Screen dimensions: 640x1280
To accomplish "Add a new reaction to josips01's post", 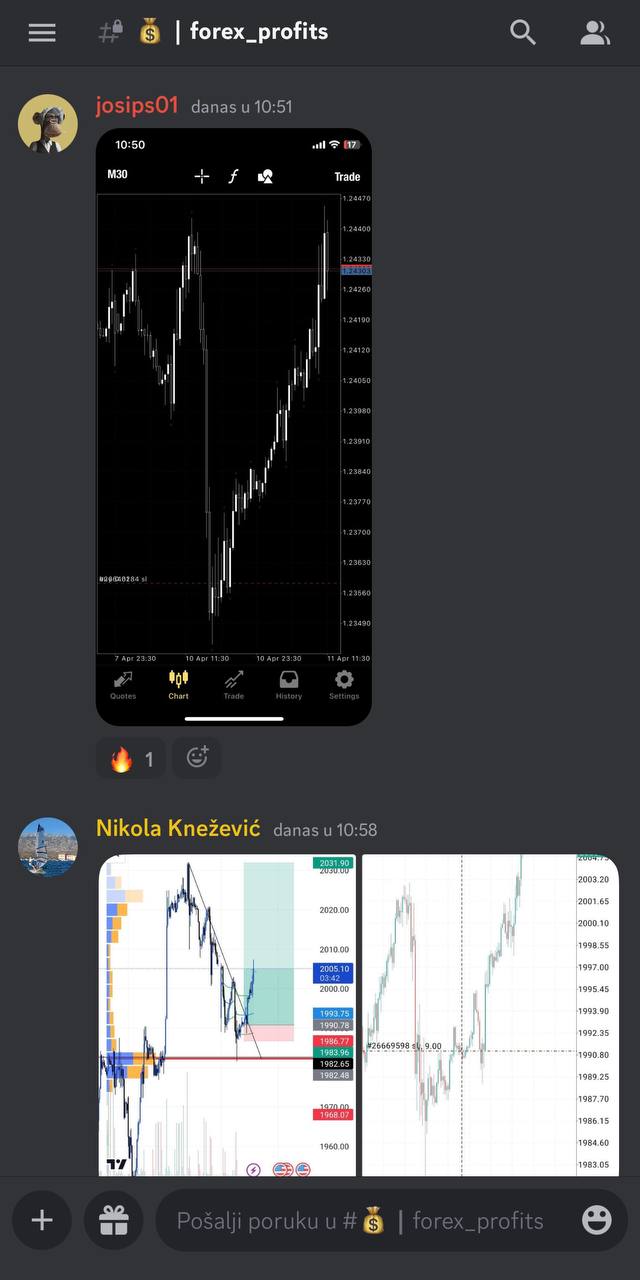I will [197, 758].
